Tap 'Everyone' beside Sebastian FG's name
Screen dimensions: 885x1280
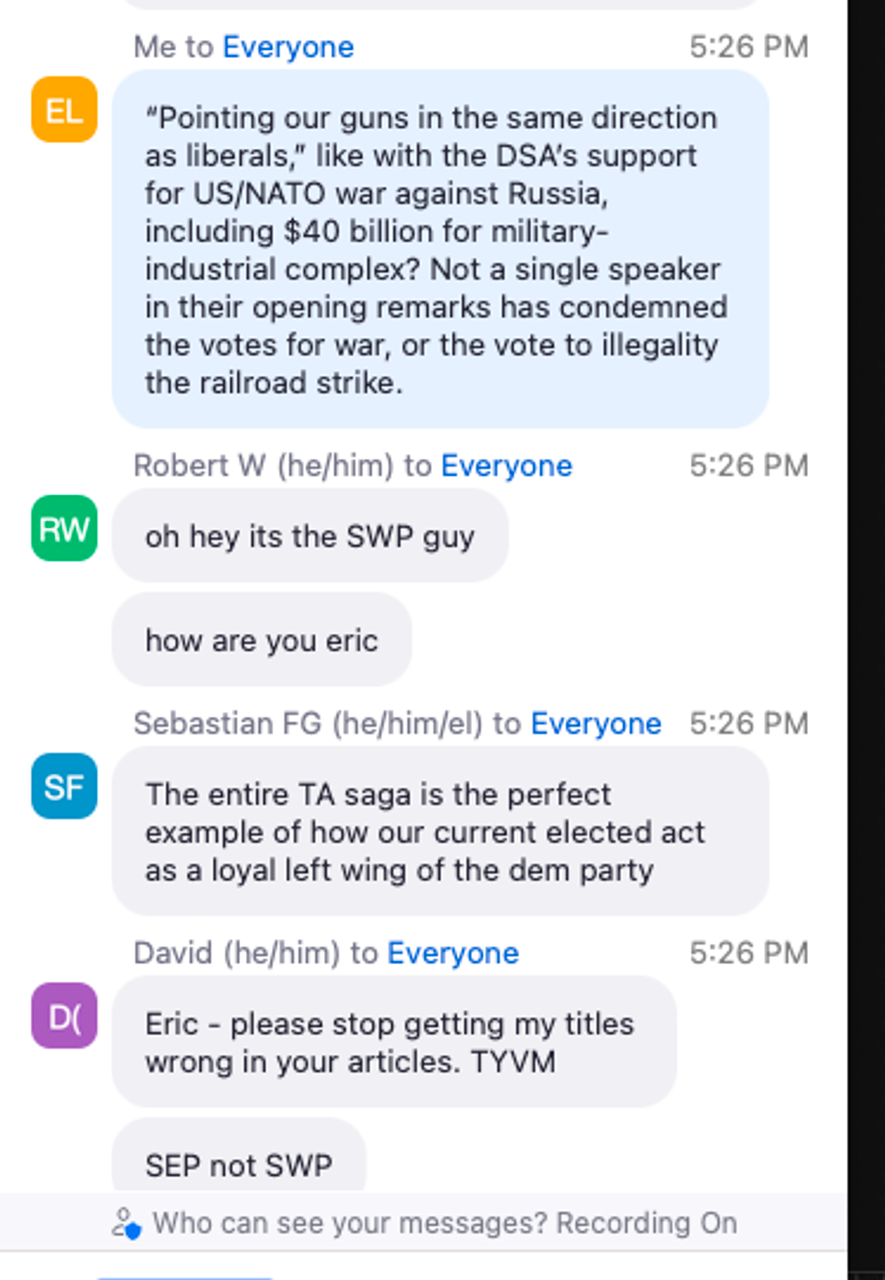coord(595,724)
